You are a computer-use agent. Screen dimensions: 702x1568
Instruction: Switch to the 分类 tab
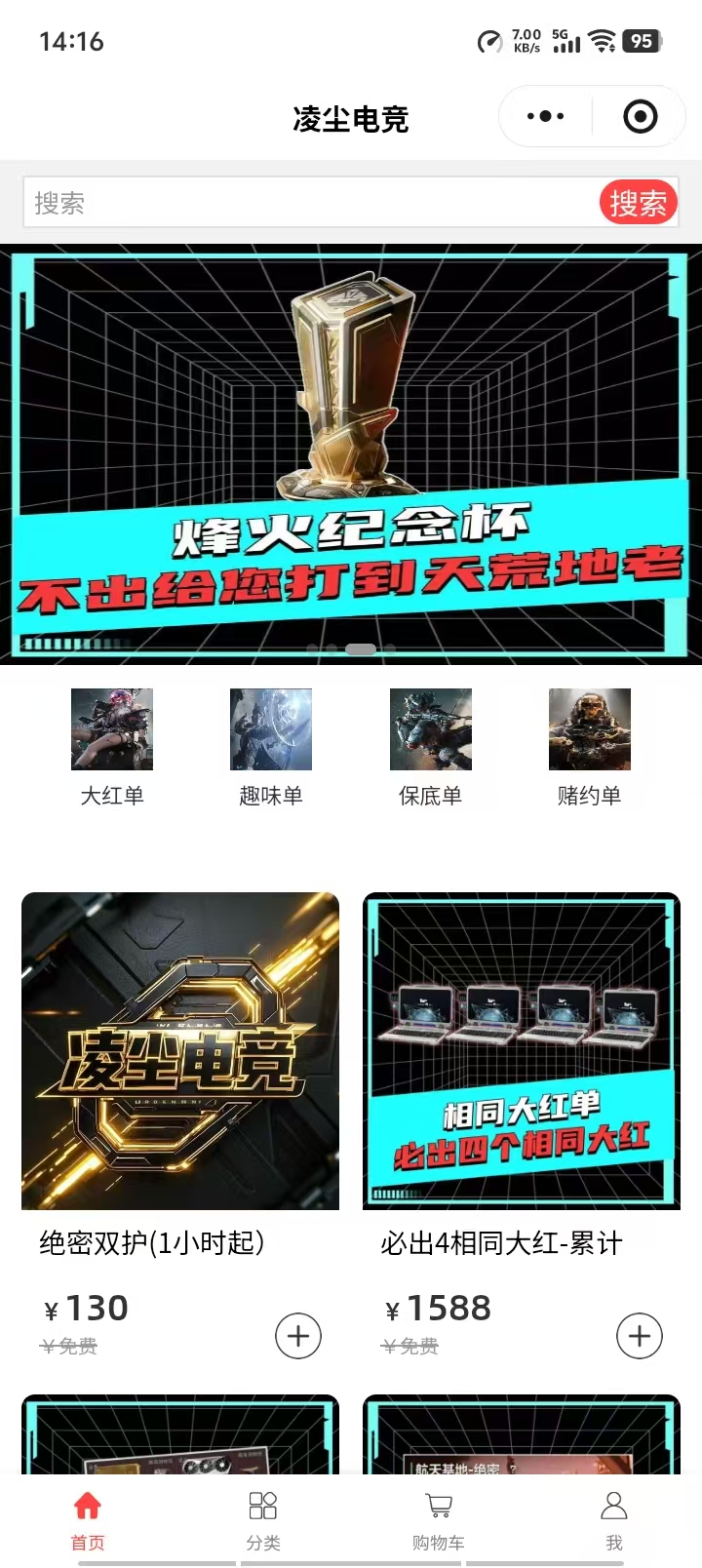[x=263, y=1519]
